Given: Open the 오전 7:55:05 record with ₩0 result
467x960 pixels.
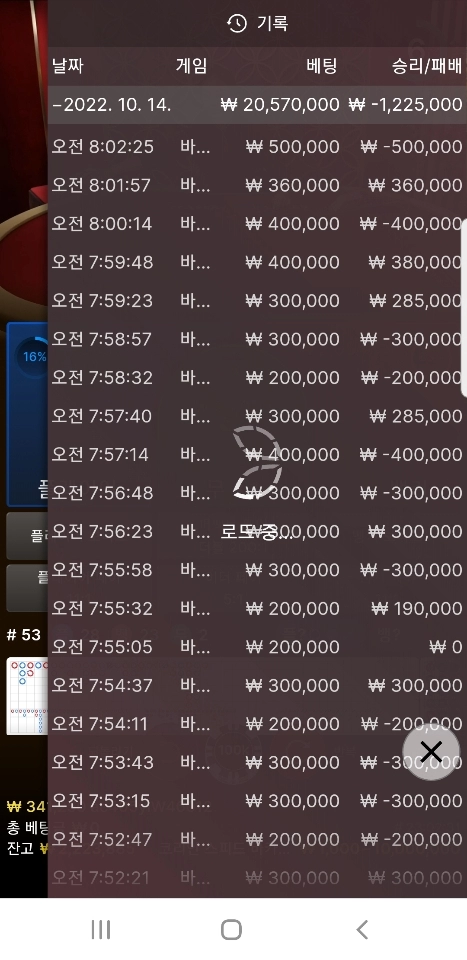Looking at the screenshot, I should click(257, 647).
